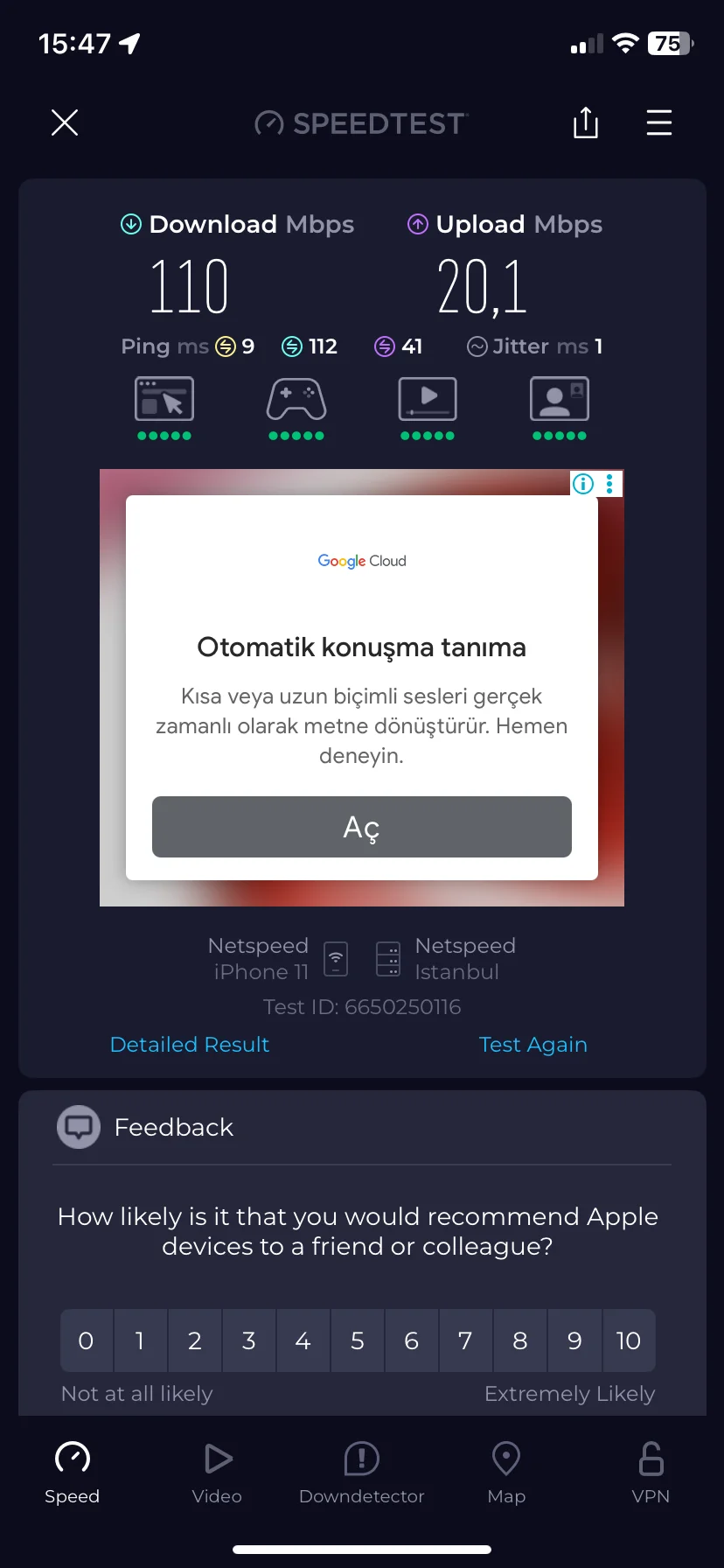Open the ad info icon
724x1568 pixels.
click(x=583, y=484)
